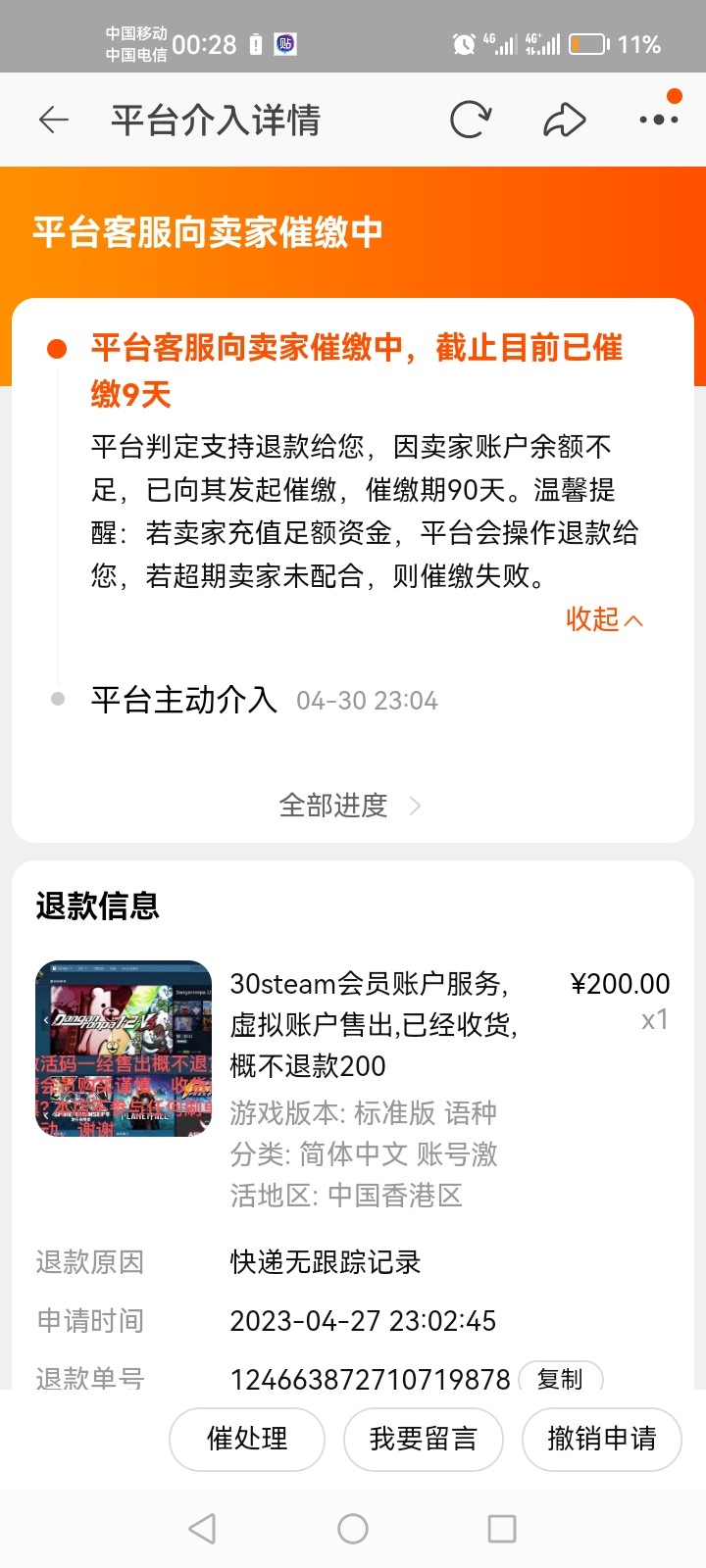This screenshot has height=1568, width=706.
Task: Open the 30steam会员账户服务 product thumbnail
Action: (124, 1049)
